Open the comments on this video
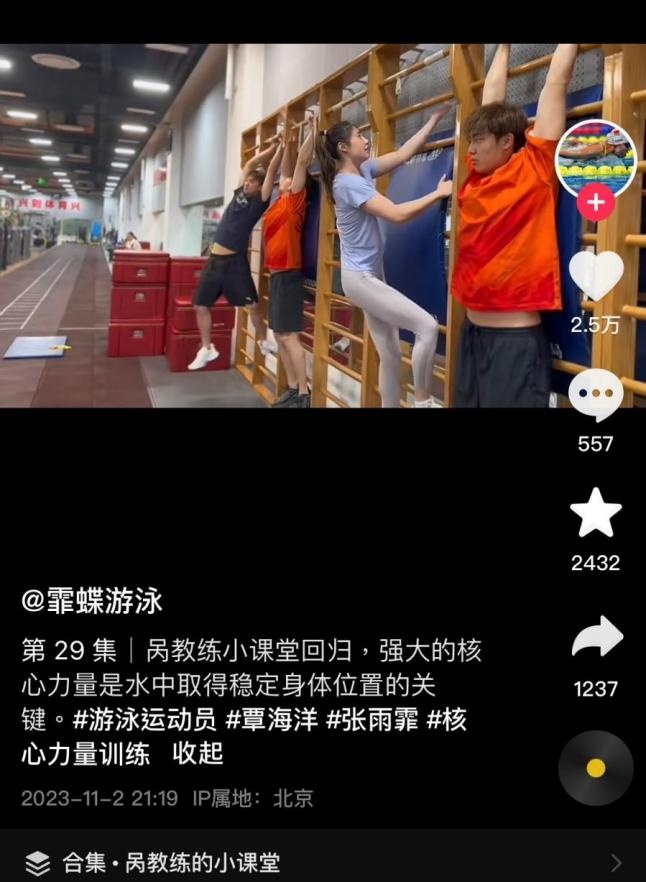646x882 pixels. point(596,395)
